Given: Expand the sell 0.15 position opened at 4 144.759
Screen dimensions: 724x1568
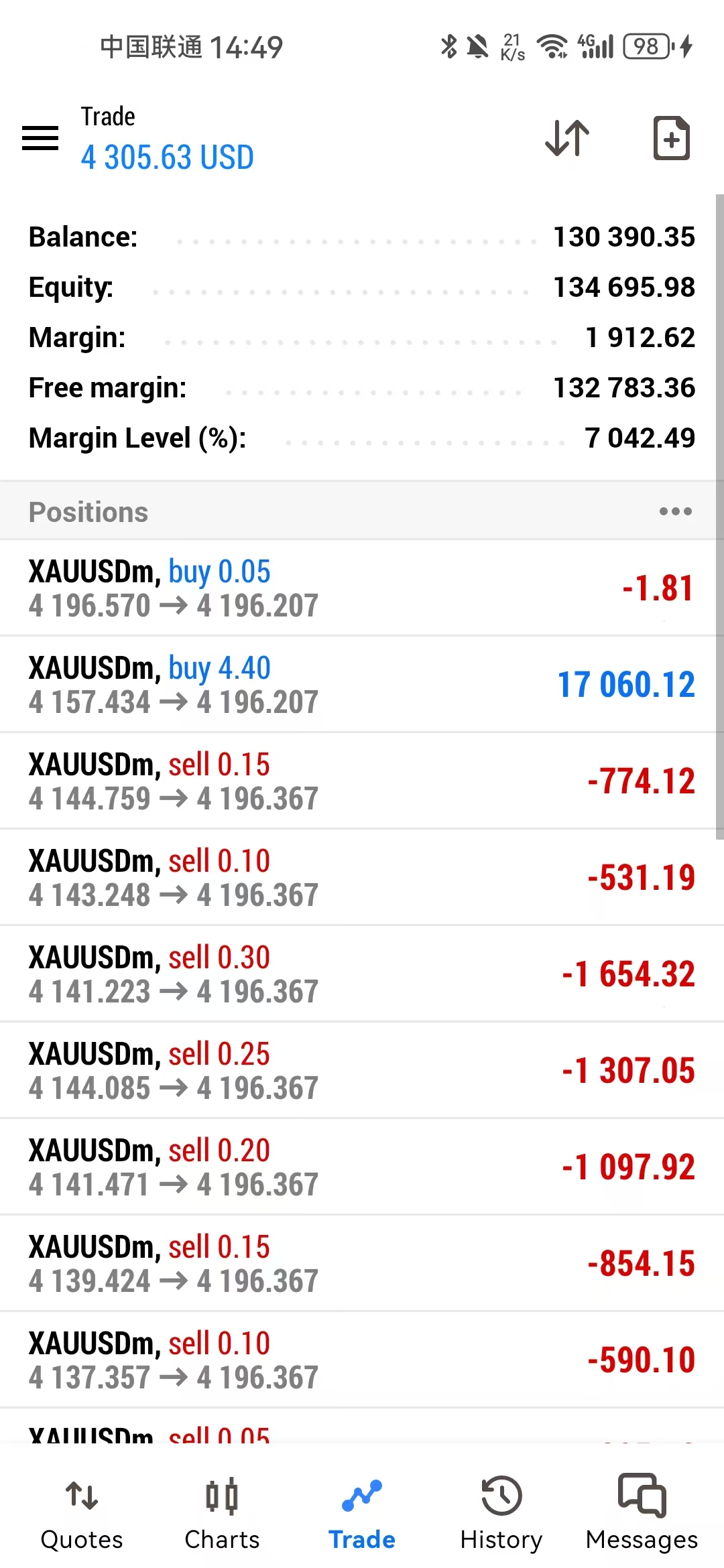Looking at the screenshot, I should (362, 781).
